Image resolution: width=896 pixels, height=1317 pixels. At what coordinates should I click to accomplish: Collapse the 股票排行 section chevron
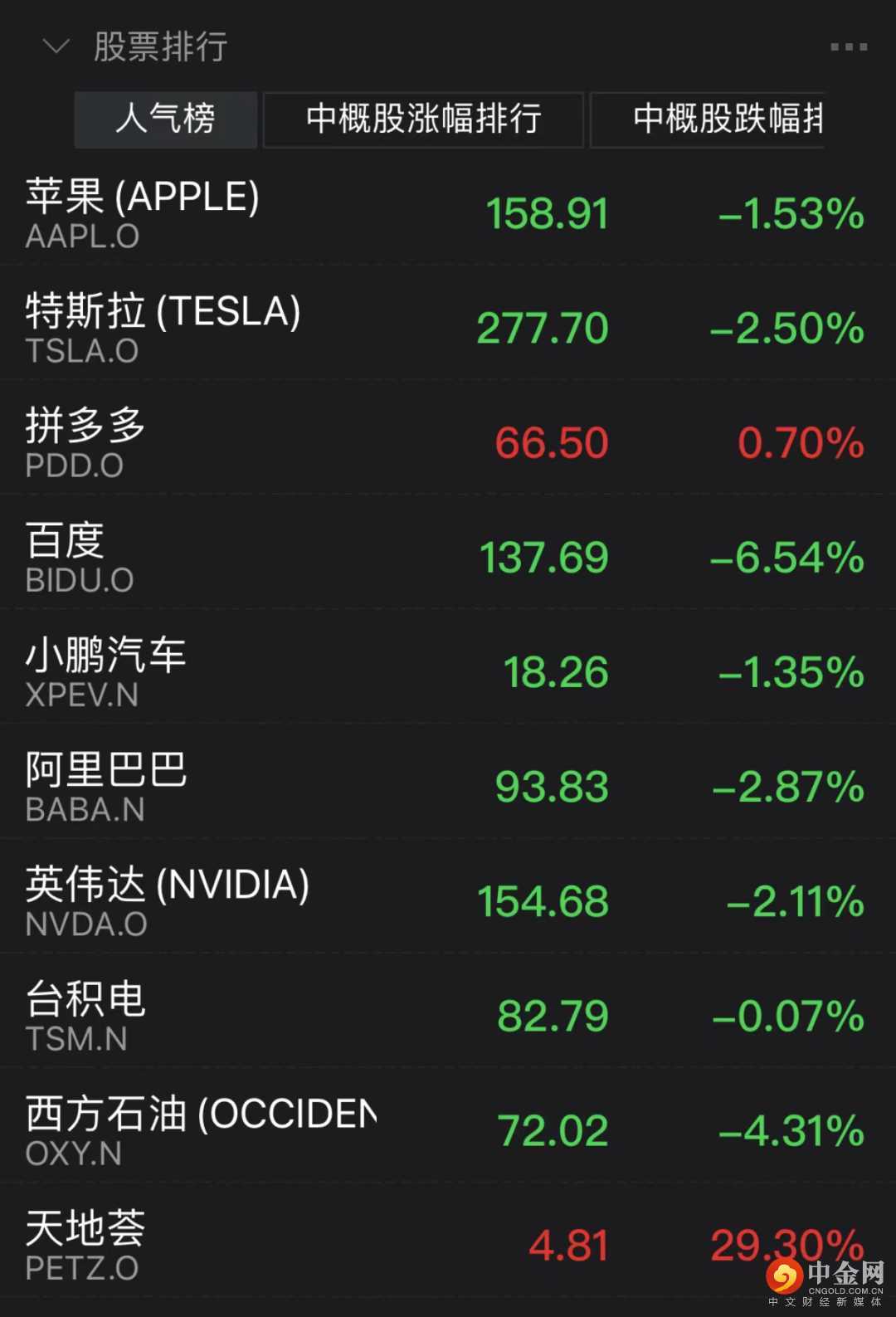56,46
